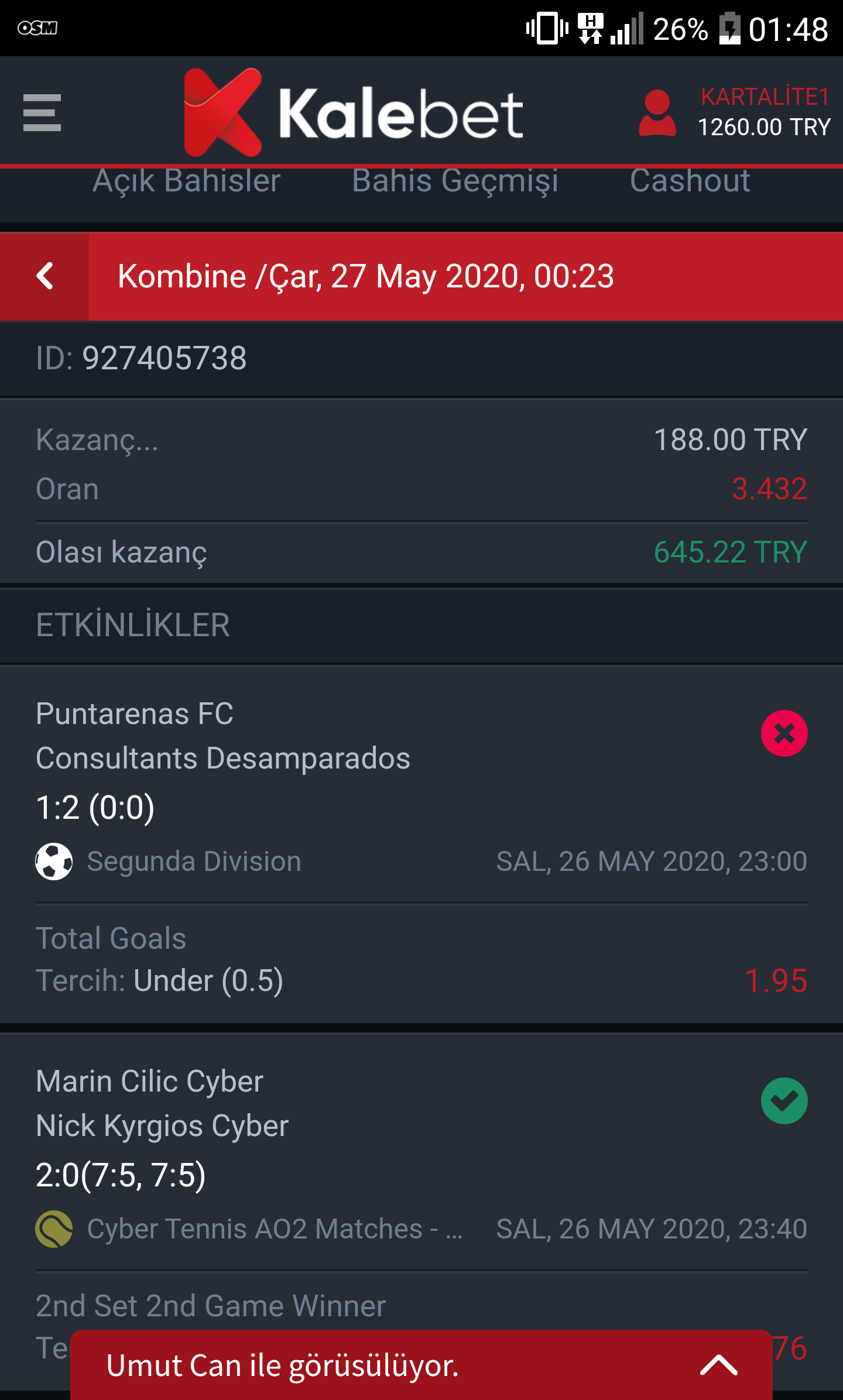Open the hamburger menu
This screenshot has width=843, height=1400.
42,112
